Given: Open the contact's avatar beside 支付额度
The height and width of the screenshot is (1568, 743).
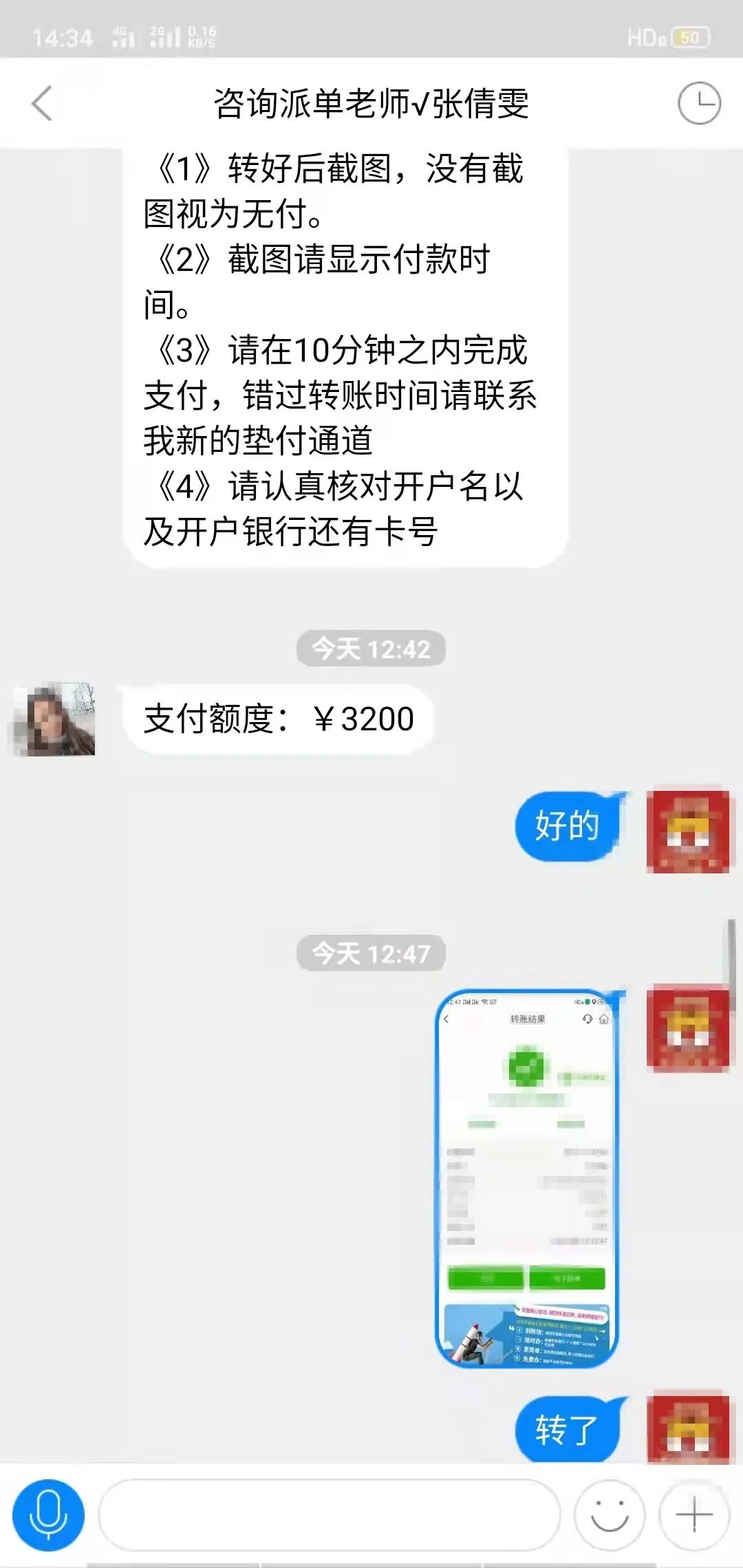Looking at the screenshot, I should (55, 719).
